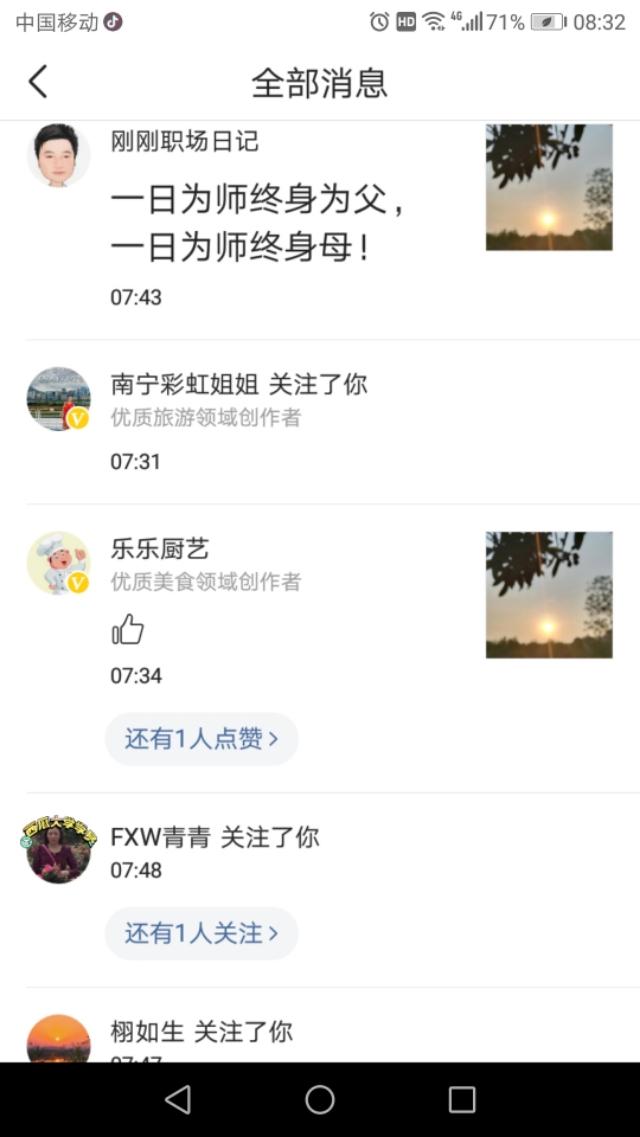Open sunset photo liked by 乐乐厨艺
The image size is (640, 1137).
pyautogui.click(x=549, y=594)
